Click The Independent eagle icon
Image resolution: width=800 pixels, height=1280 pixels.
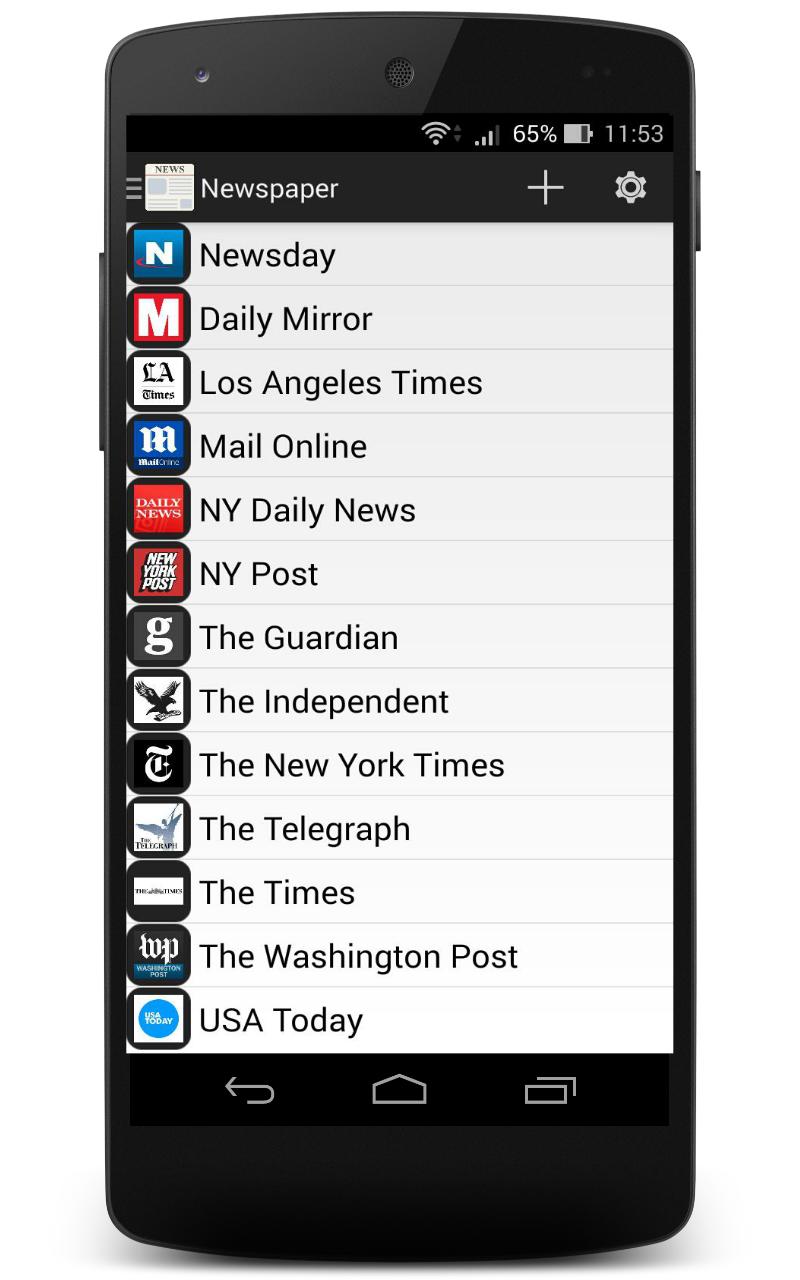tap(158, 700)
